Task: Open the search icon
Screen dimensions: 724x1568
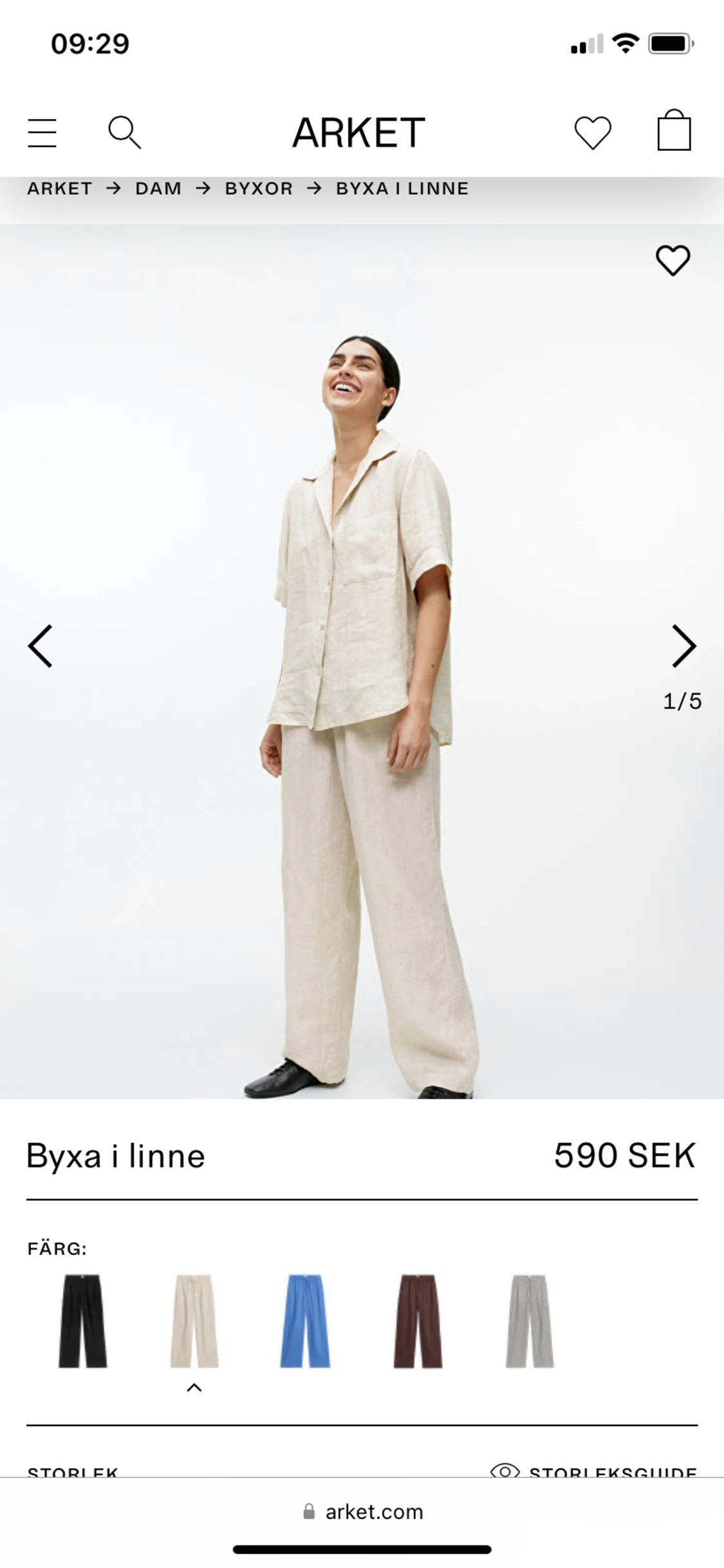Action: click(x=124, y=133)
